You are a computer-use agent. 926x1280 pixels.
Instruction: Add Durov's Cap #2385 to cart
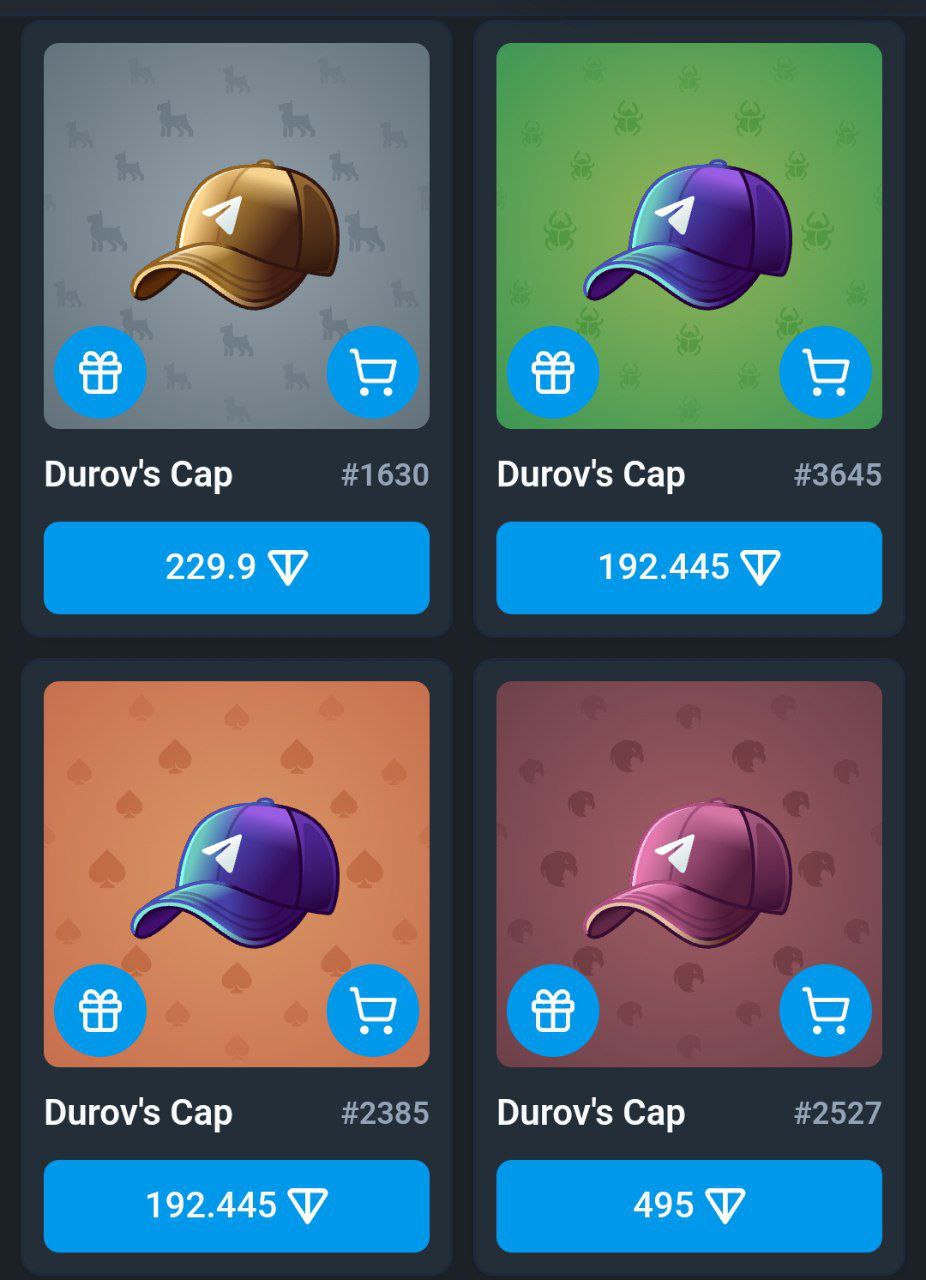coord(373,1010)
